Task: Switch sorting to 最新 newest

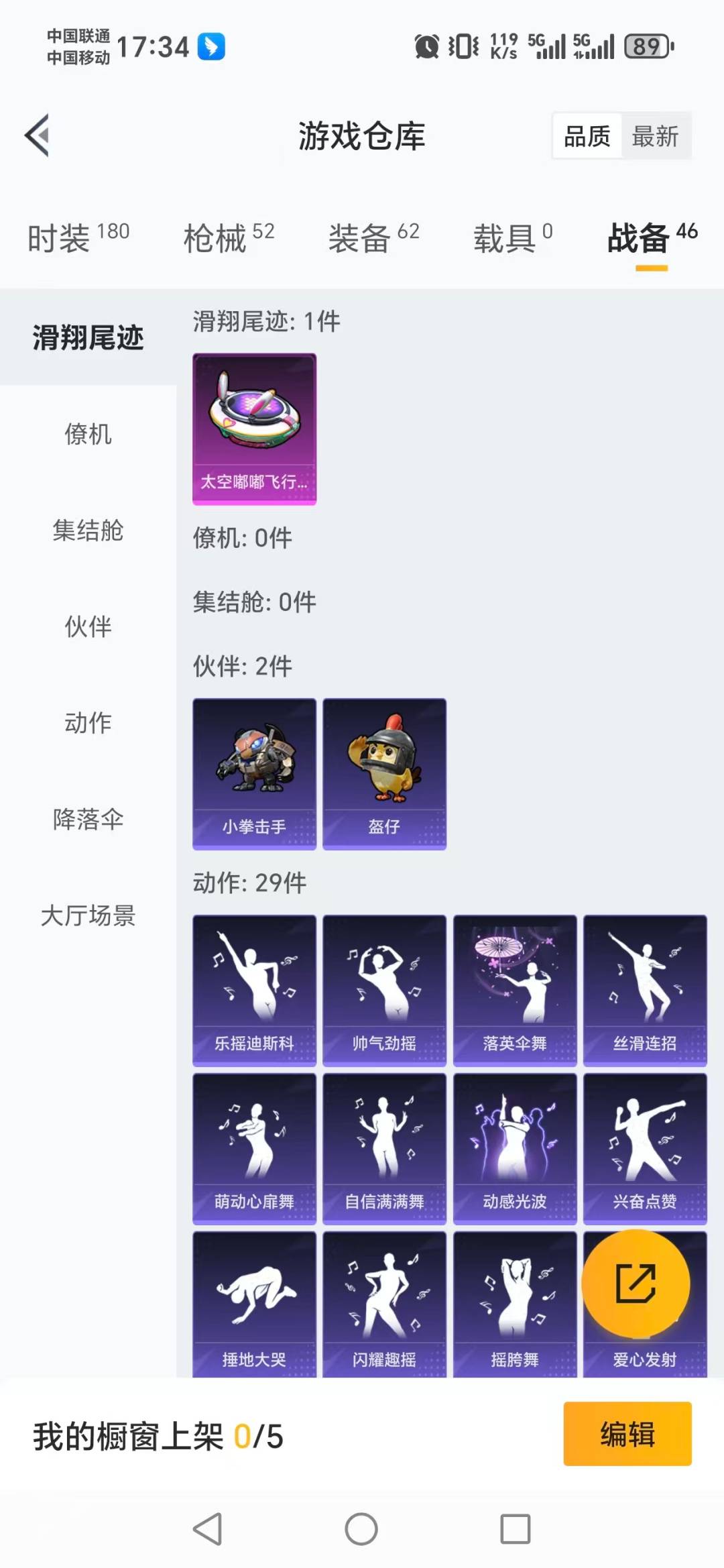Action: click(x=655, y=135)
